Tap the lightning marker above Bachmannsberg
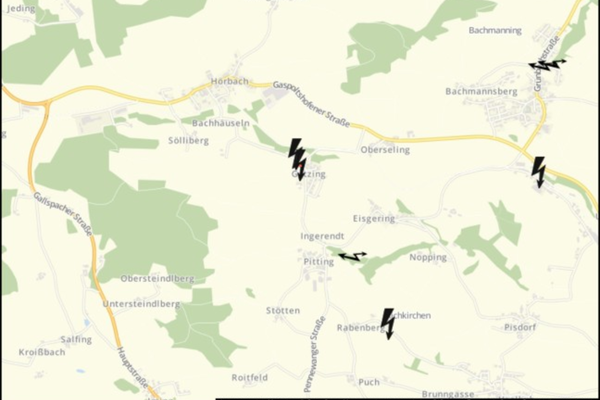 546,66
